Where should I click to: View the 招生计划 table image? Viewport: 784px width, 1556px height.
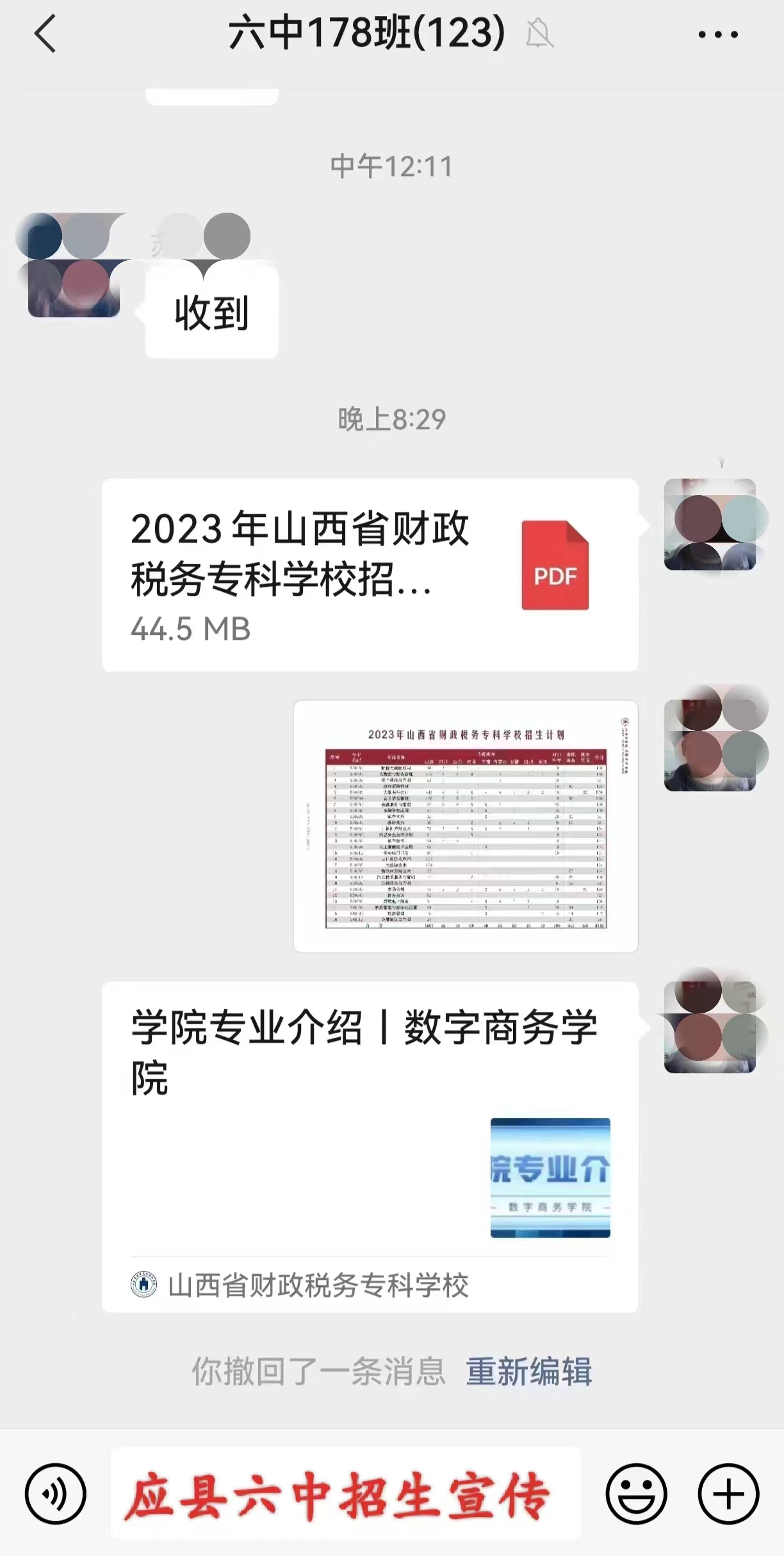pyautogui.click(x=465, y=826)
